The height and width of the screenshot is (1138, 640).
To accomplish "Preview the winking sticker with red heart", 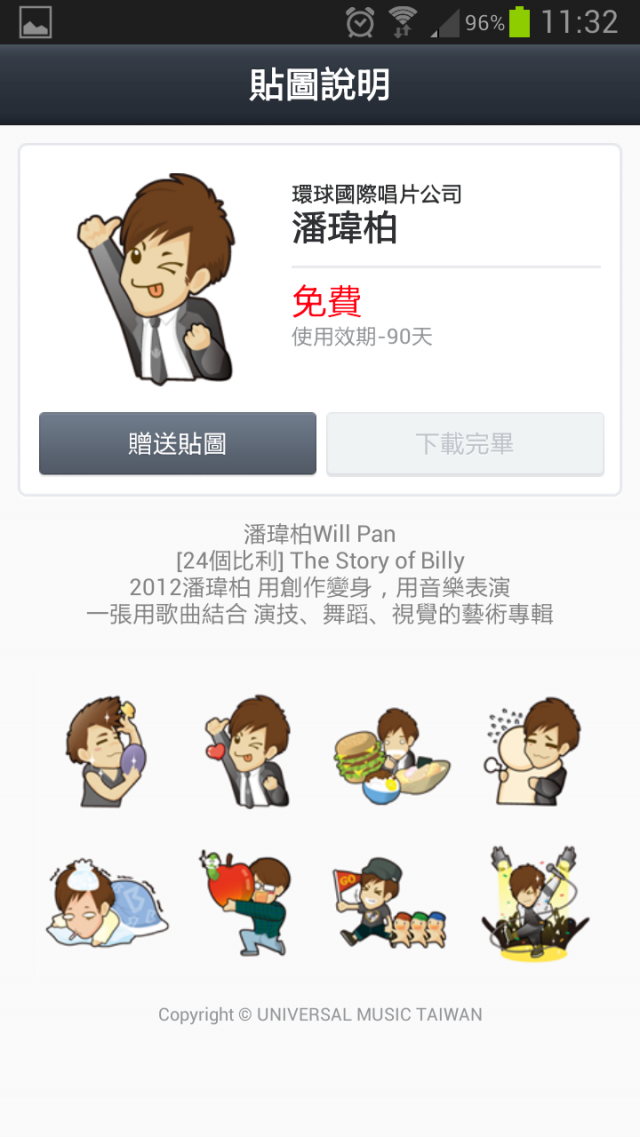I will coord(247,751).
